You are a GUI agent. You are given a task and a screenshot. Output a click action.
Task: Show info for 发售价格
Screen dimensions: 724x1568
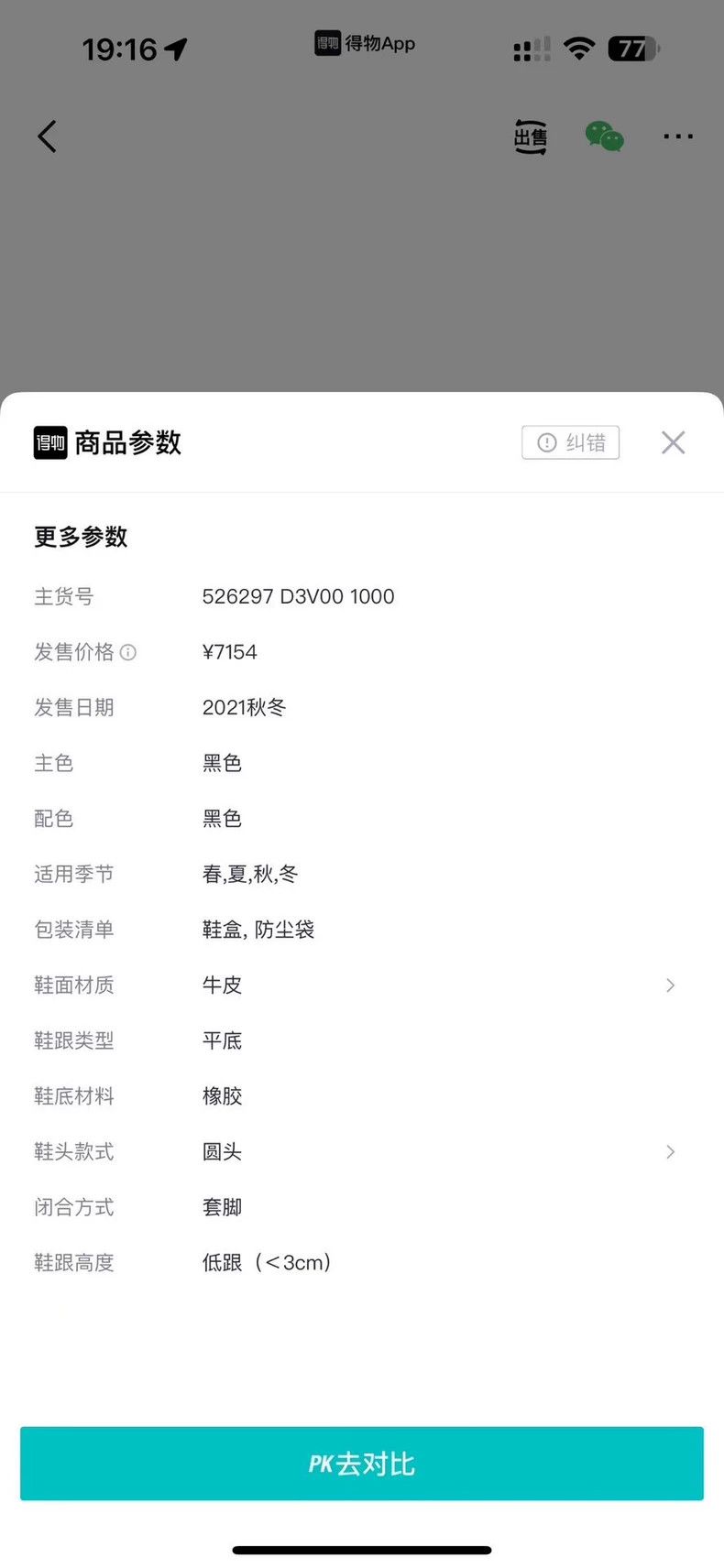pyautogui.click(x=128, y=652)
